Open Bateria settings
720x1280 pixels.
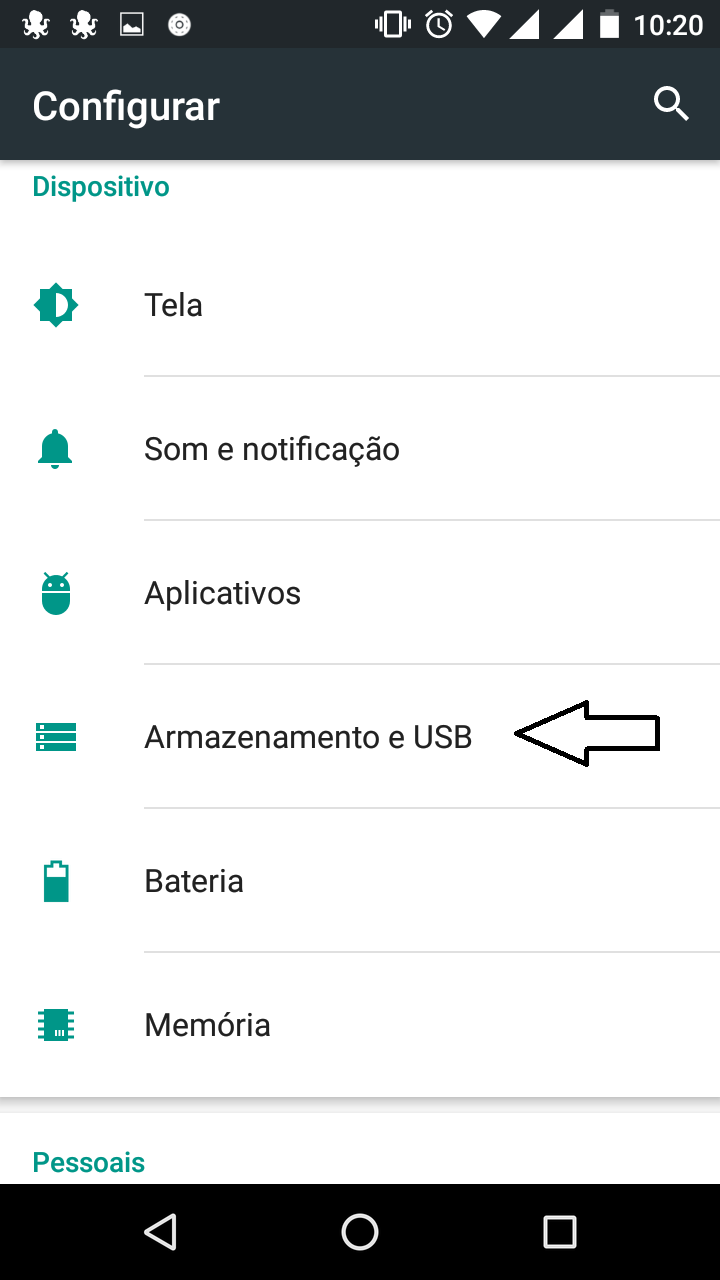(360, 881)
